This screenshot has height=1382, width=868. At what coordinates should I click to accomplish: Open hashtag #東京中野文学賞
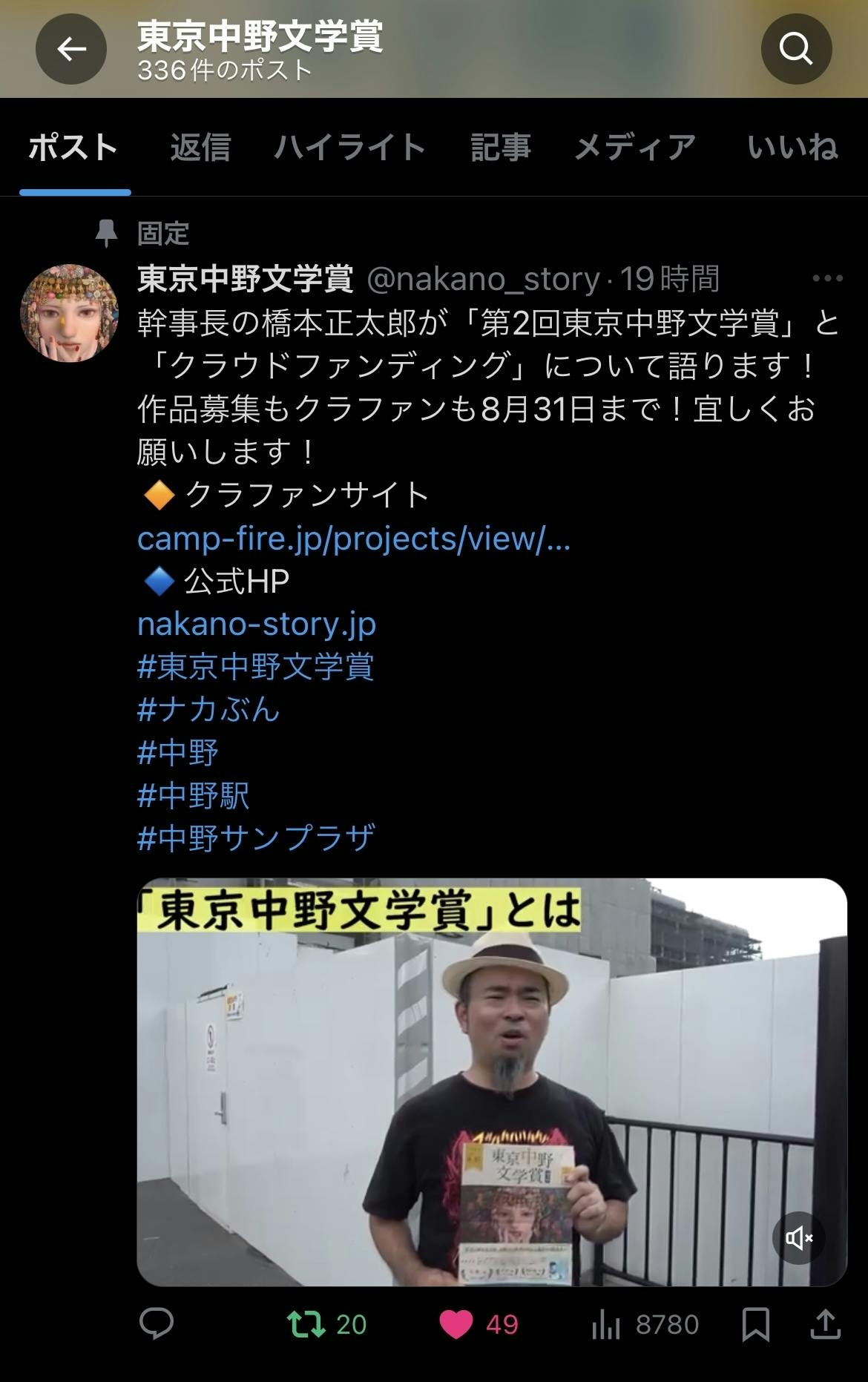tap(256, 667)
